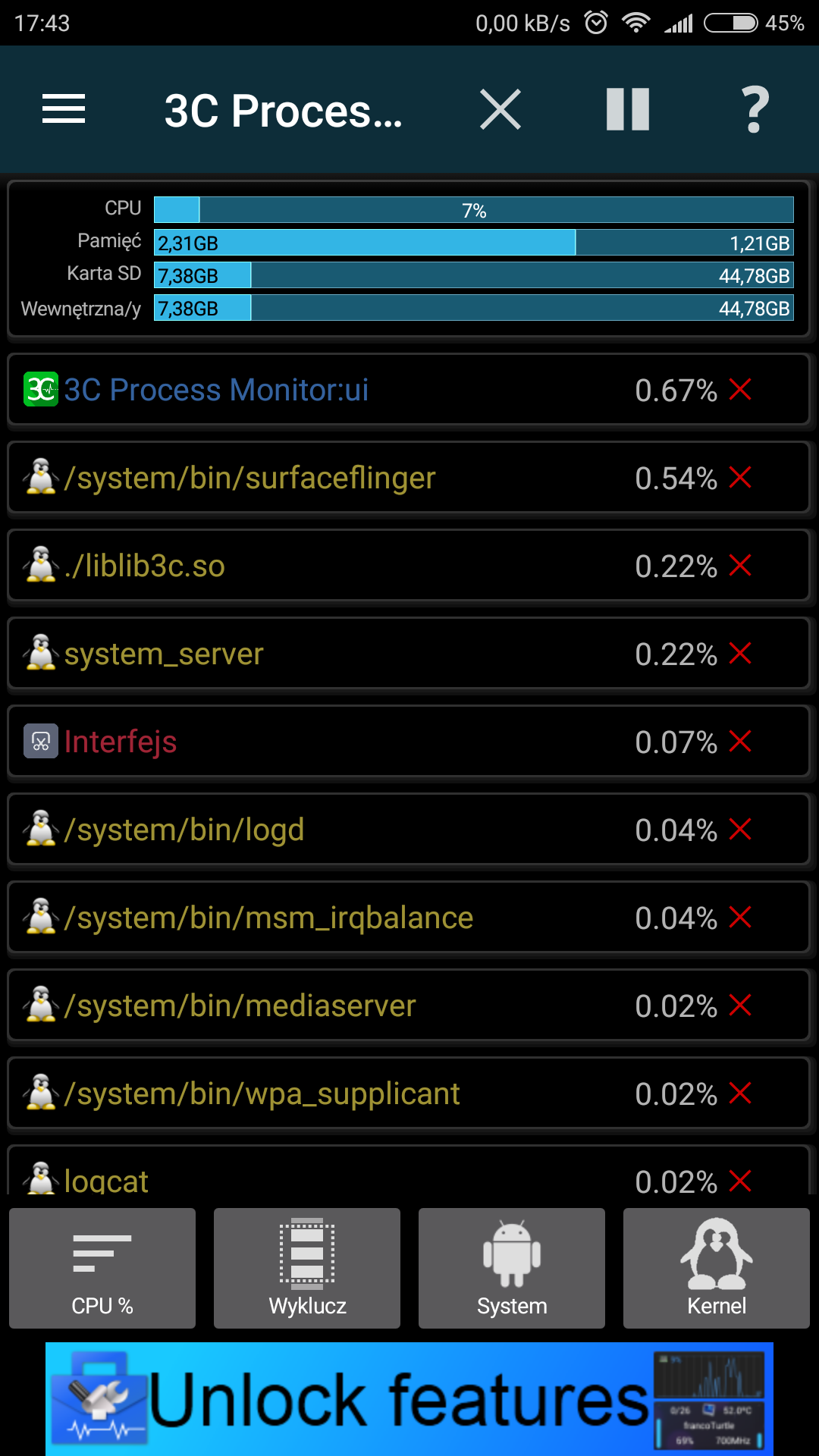Open the Unlock features banner
Viewport: 819px width, 1456px height.
409,1399
